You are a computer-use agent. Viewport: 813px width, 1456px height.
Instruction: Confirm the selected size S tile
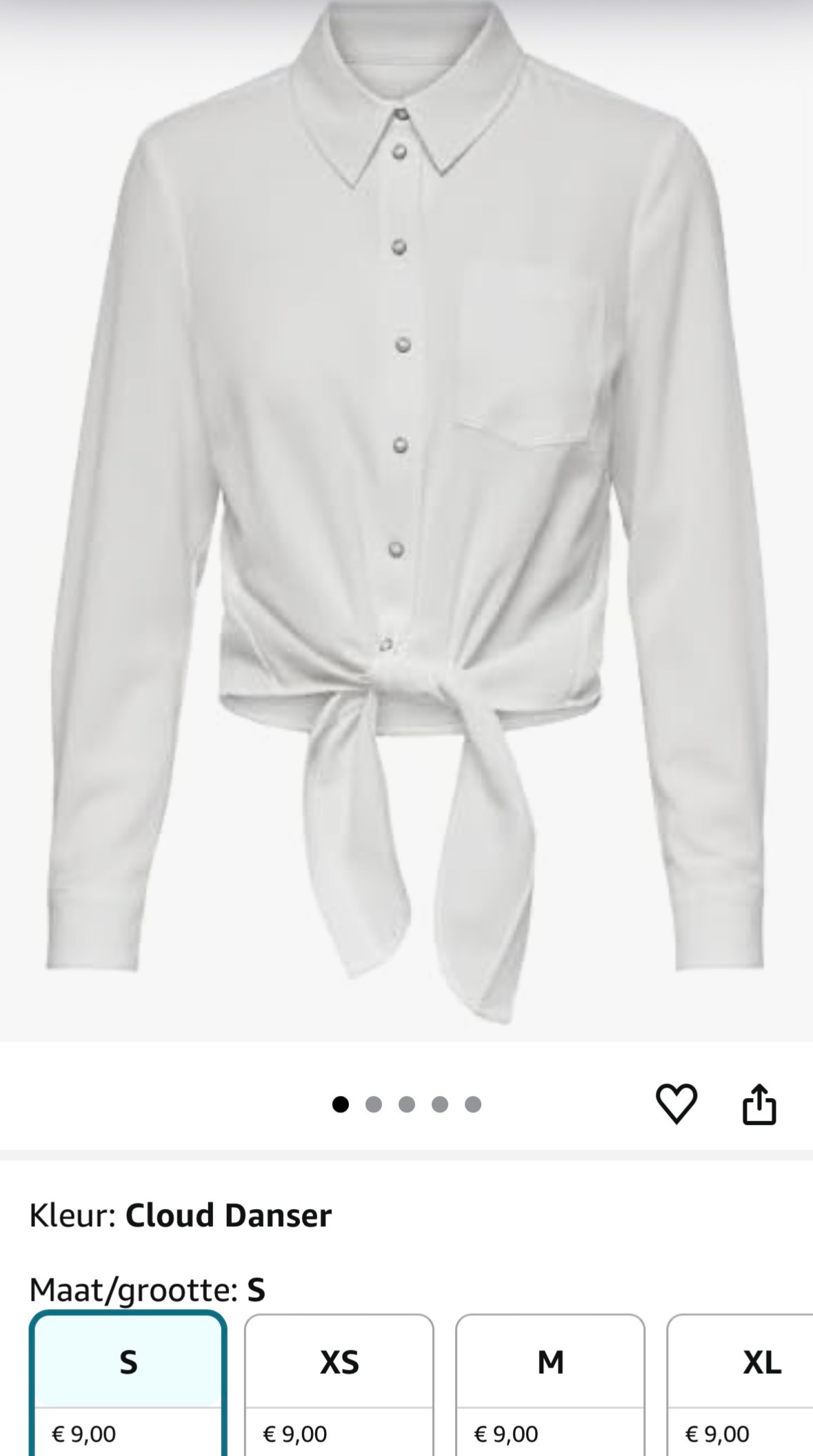(x=129, y=1362)
